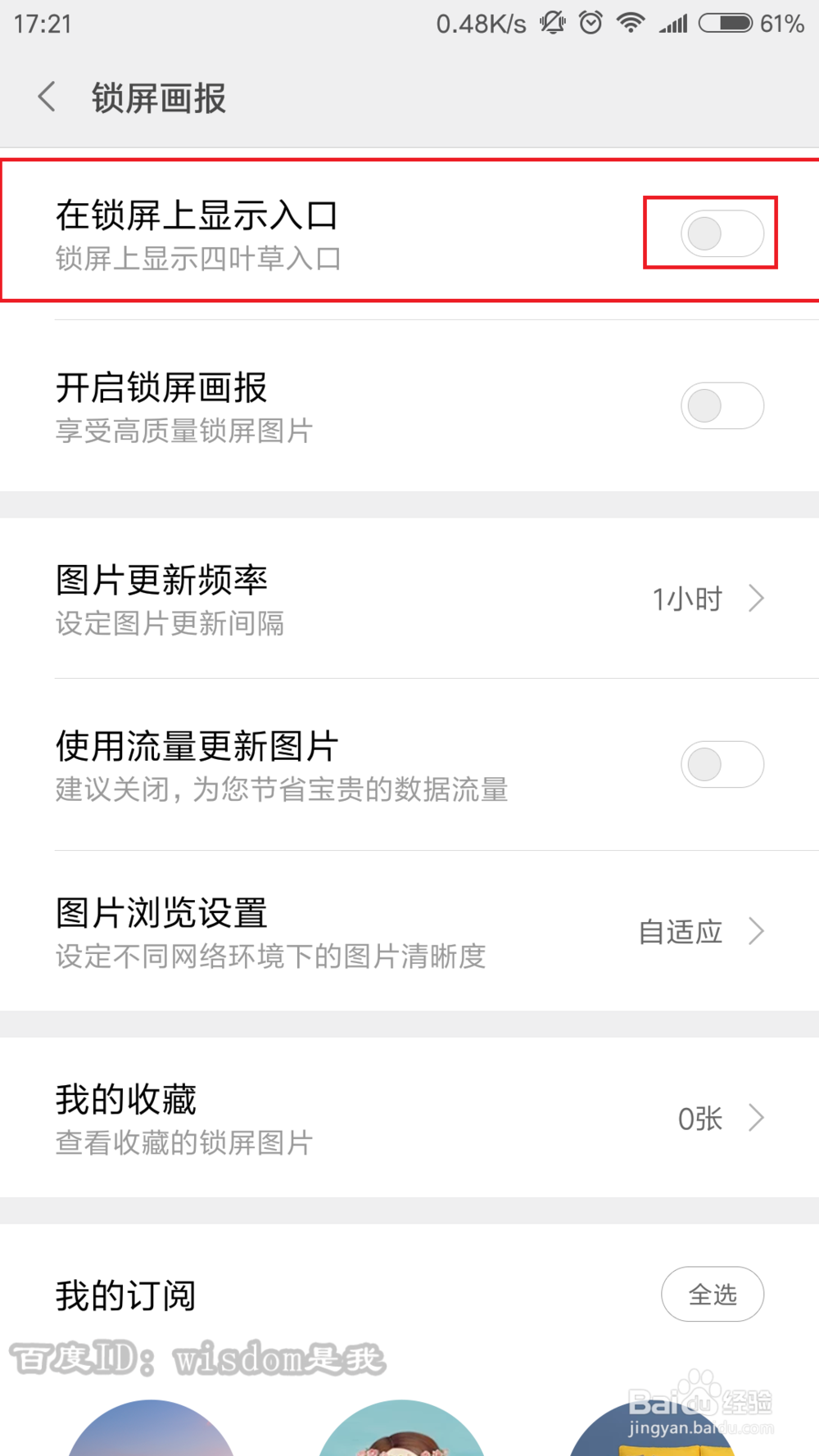The height and width of the screenshot is (1456, 819).
Task: Enable 在锁屏上显示入口 switch
Action: click(x=722, y=233)
